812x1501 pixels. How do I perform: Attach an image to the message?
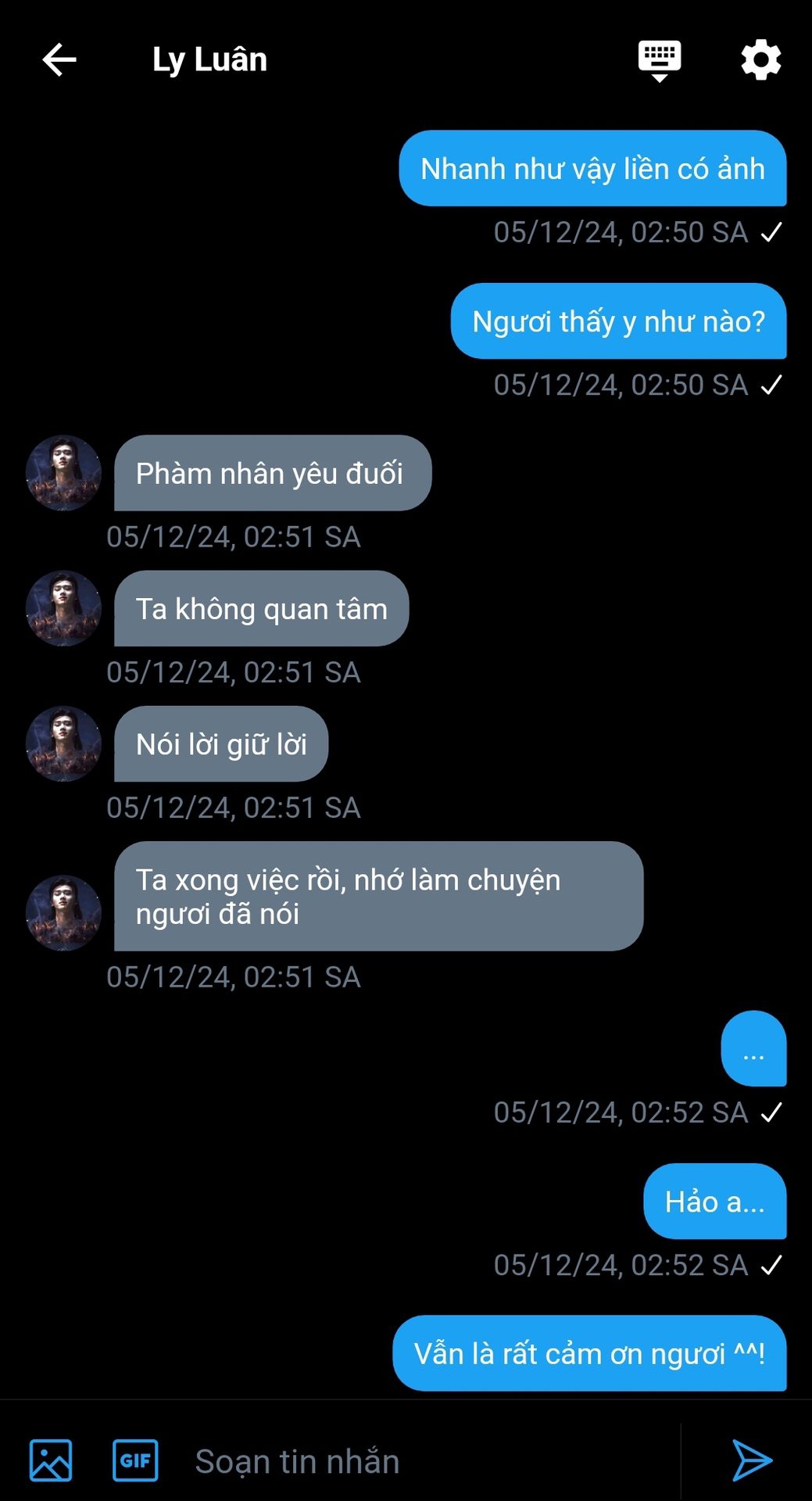pos(51,1460)
